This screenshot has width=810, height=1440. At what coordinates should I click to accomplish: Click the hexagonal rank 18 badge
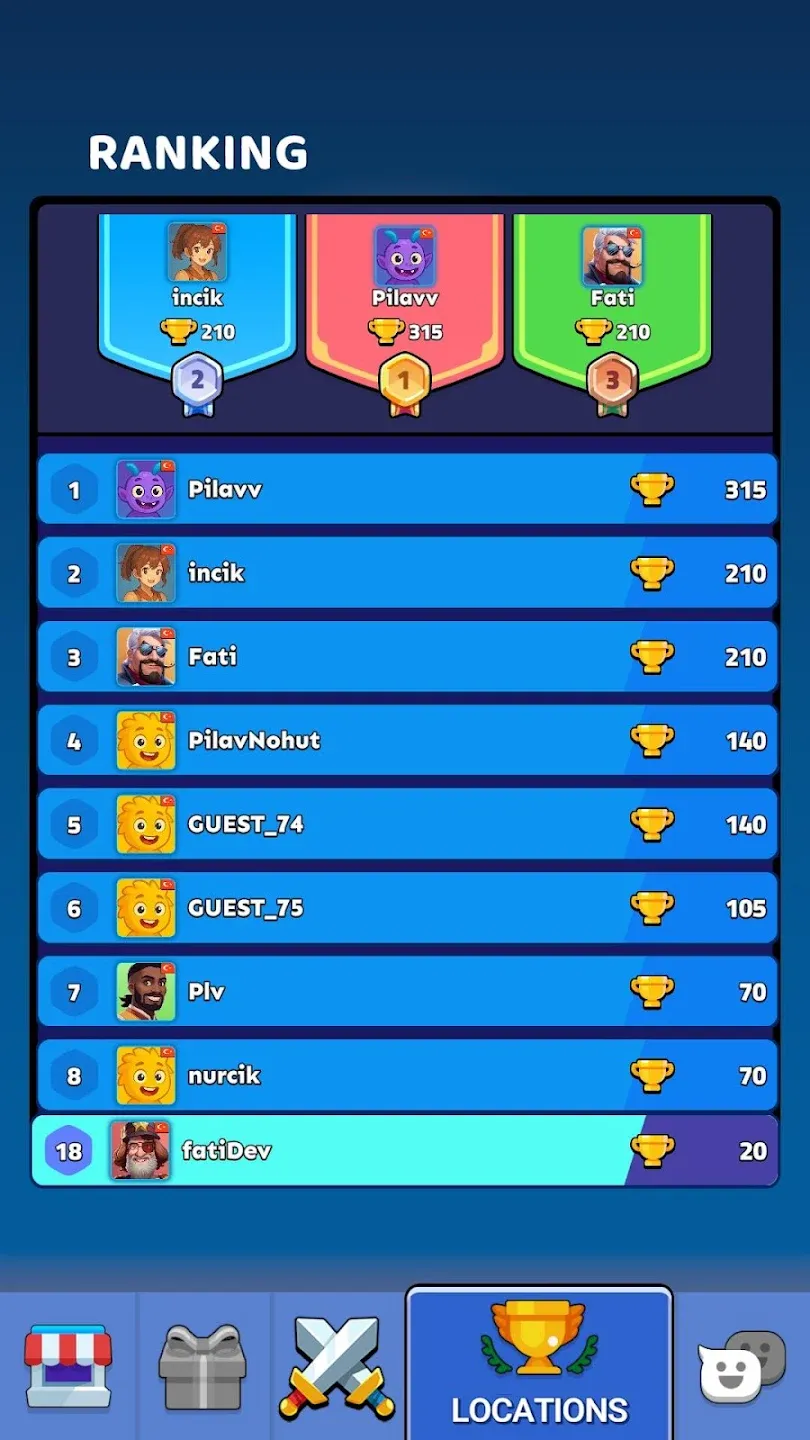[x=70, y=1151]
